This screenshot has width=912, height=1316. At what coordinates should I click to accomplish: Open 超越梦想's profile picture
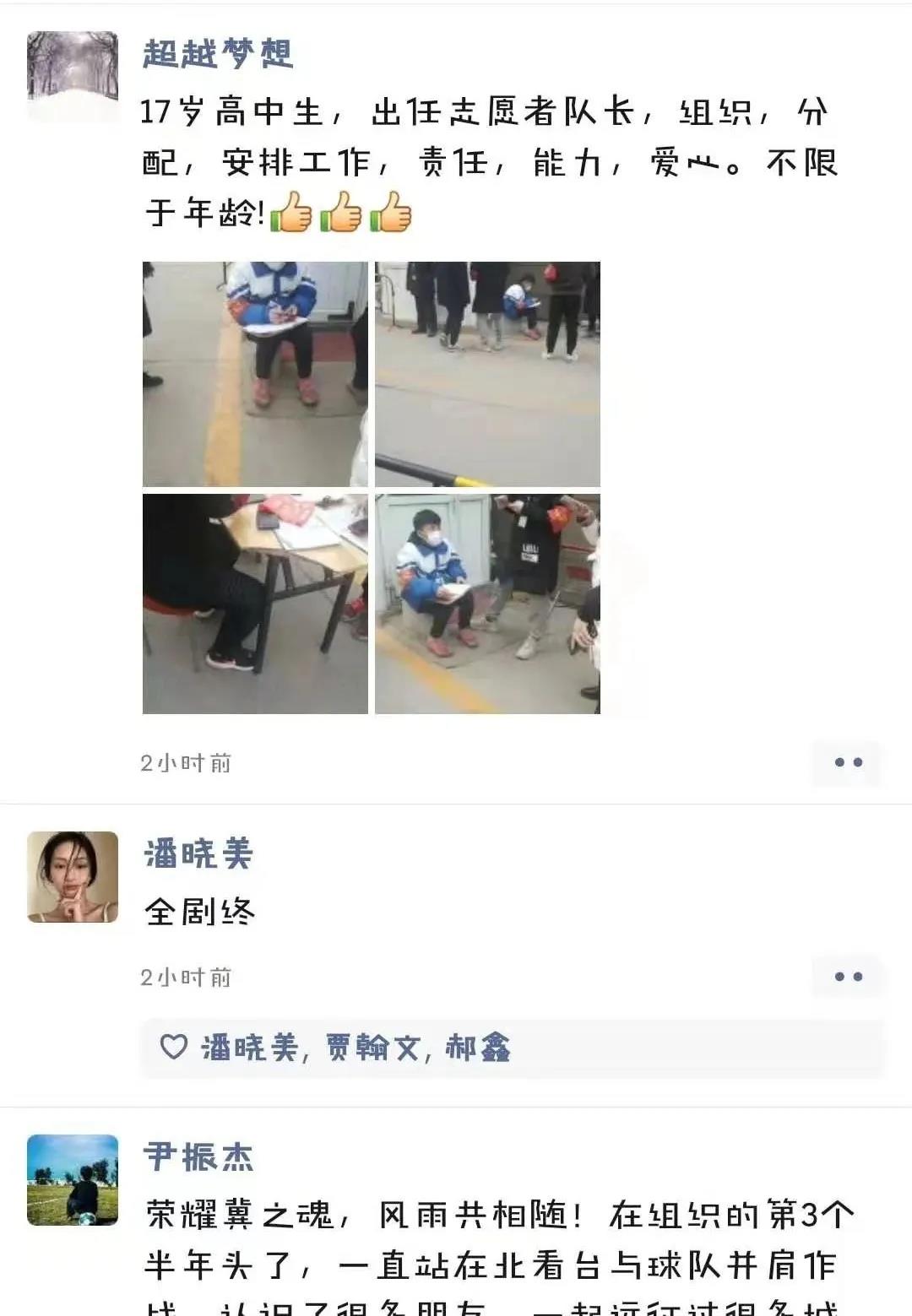tap(73, 77)
